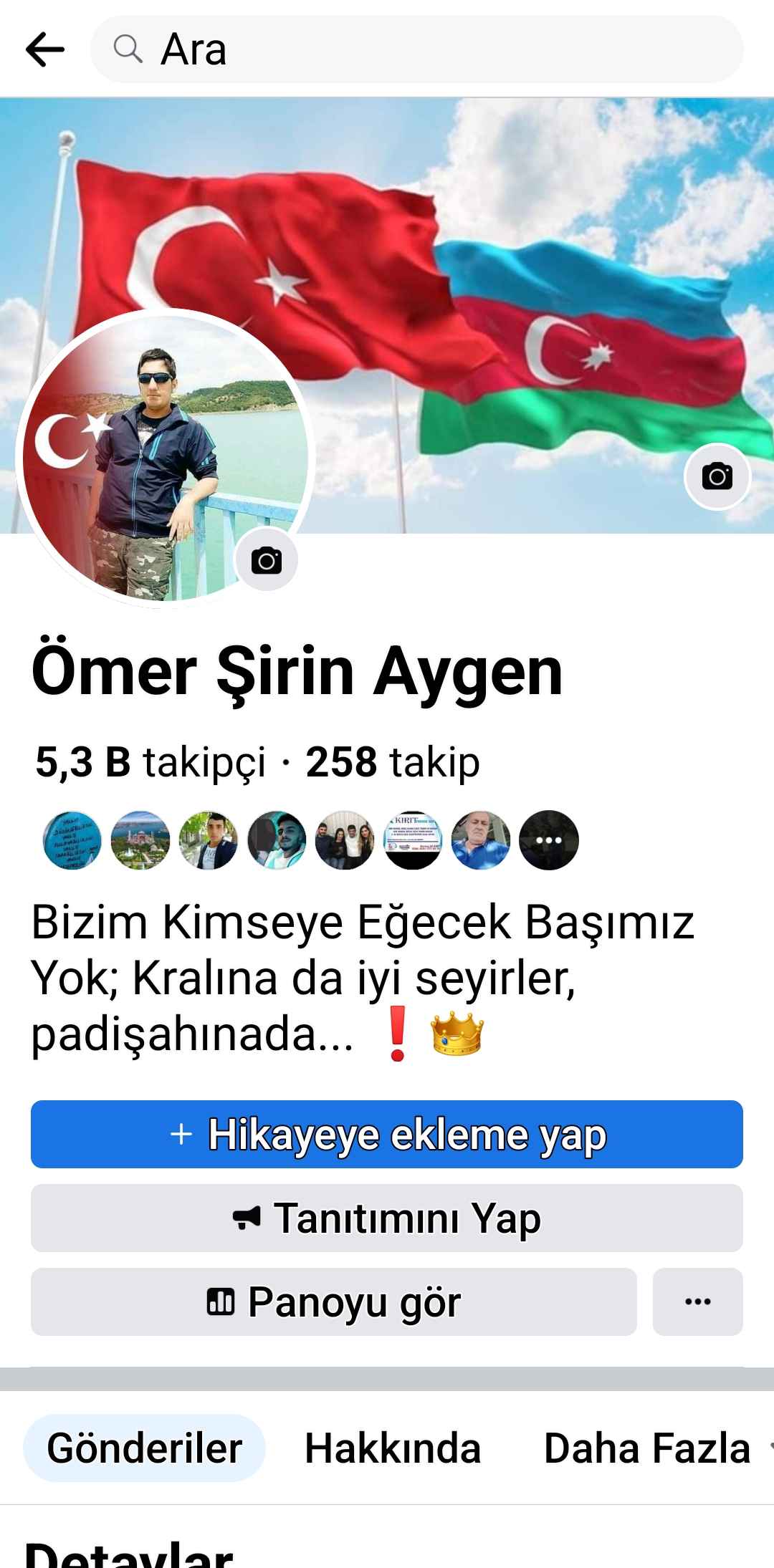Open the round profile picture

tap(165, 458)
